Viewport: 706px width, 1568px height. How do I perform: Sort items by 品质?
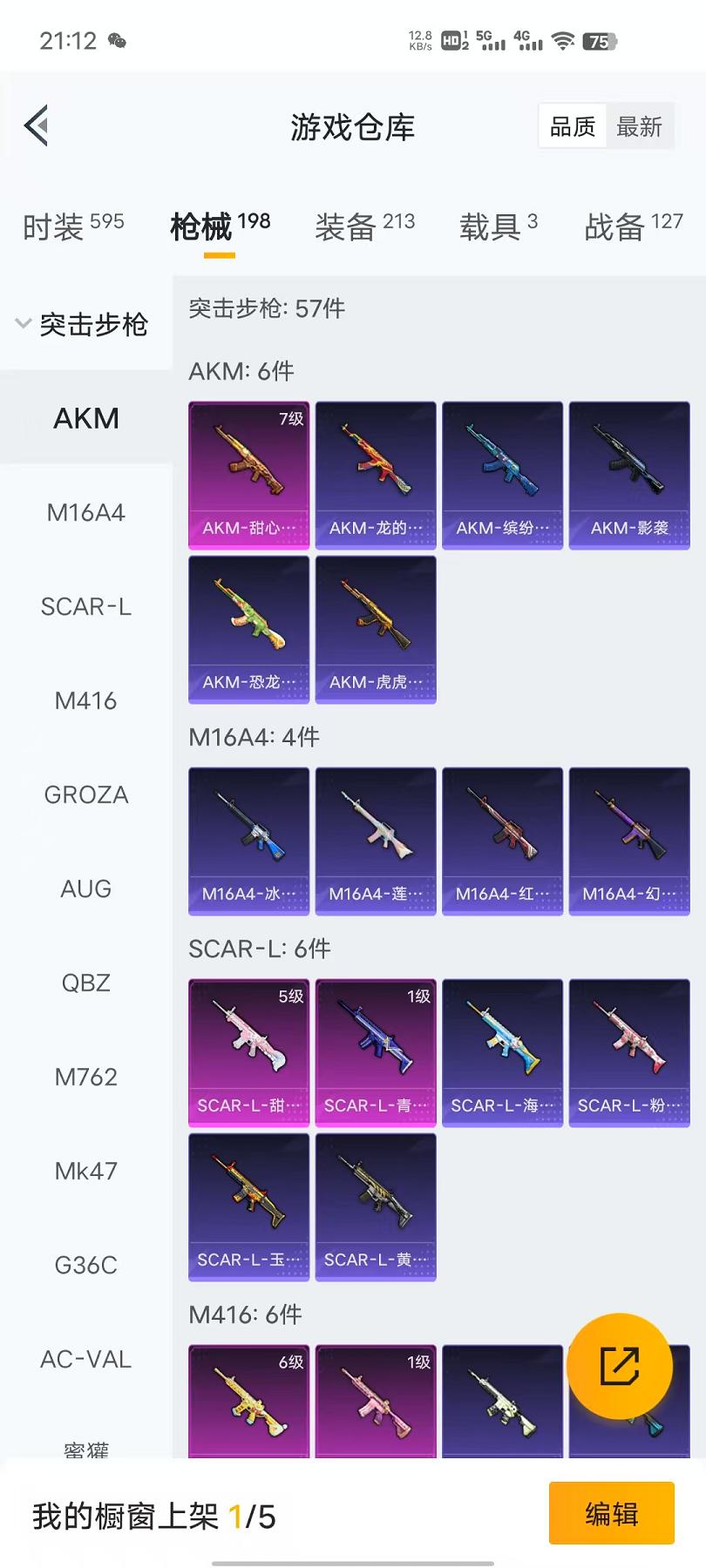pyautogui.click(x=573, y=127)
